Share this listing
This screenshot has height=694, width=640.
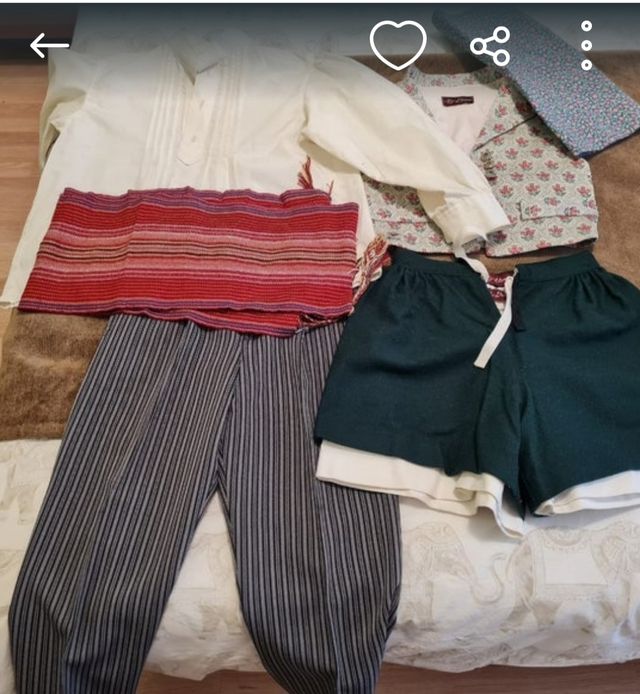point(490,46)
